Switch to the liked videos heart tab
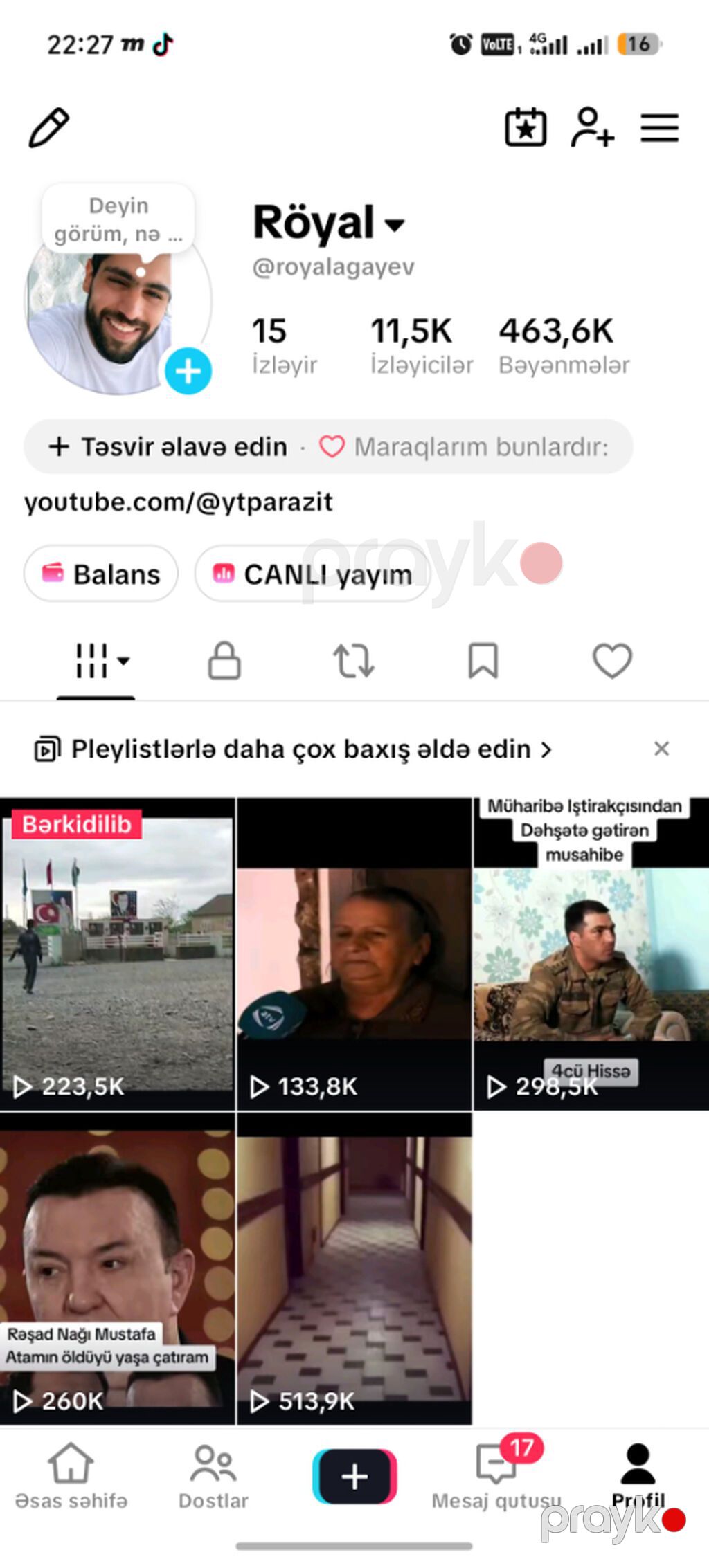 pos(612,661)
